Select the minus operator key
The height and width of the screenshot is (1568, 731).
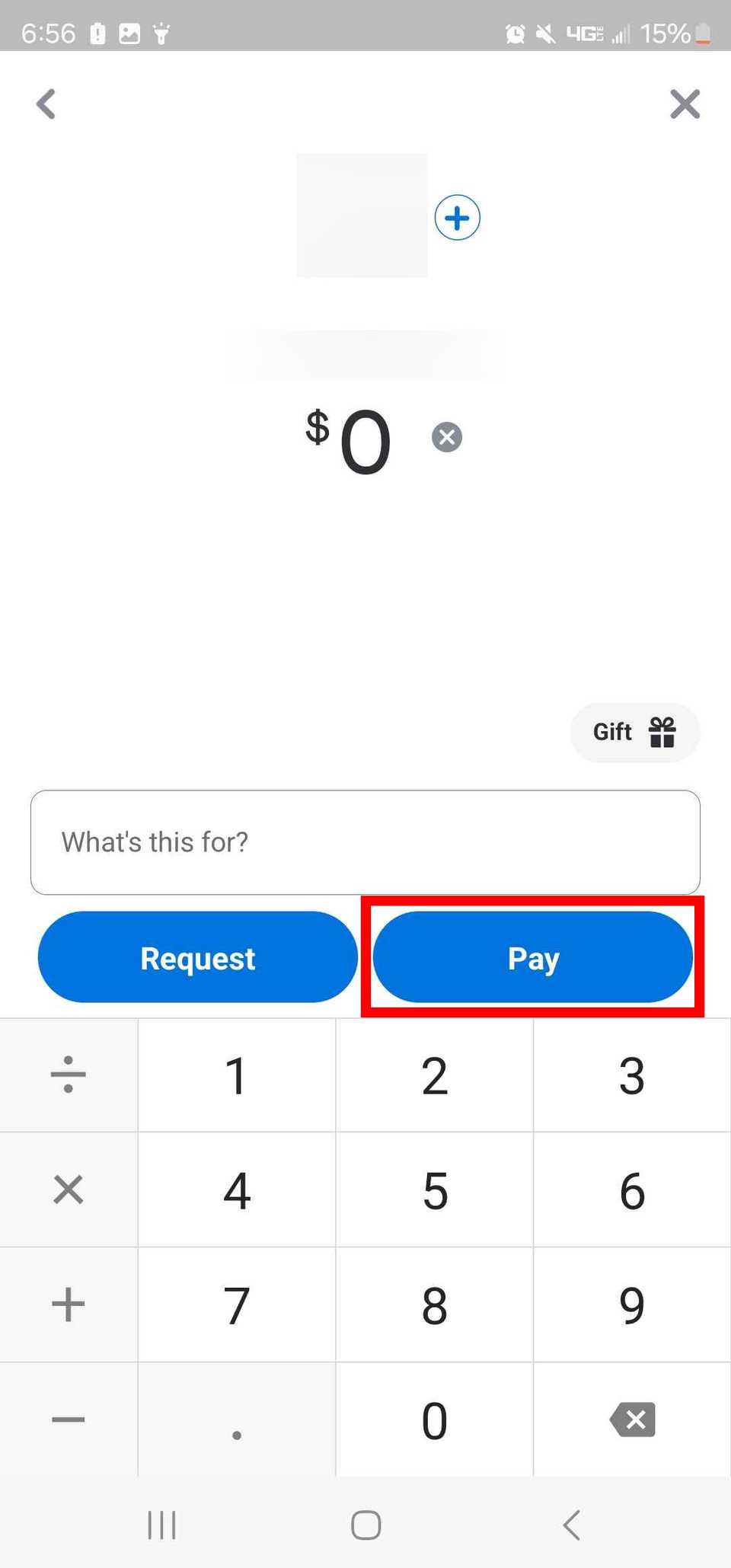tap(69, 1419)
